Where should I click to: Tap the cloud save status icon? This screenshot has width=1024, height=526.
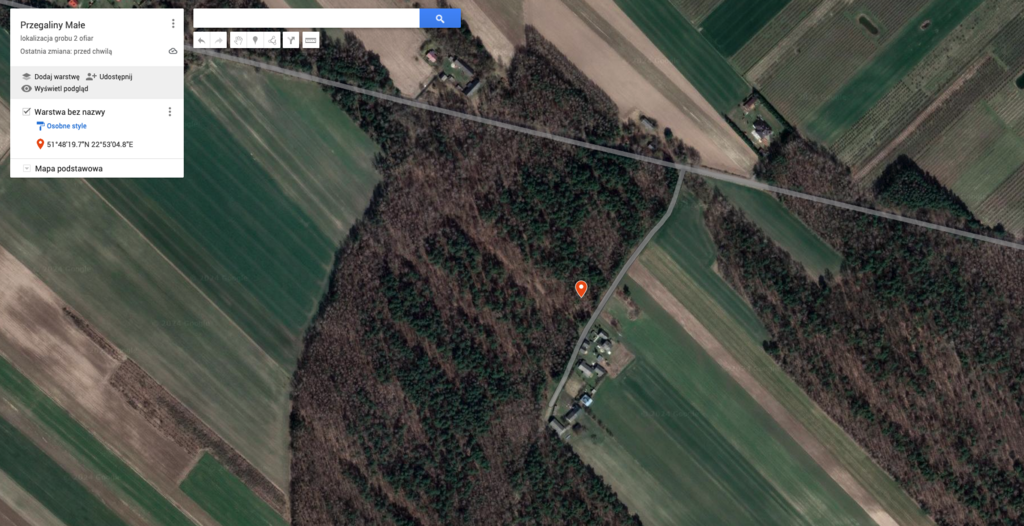tap(173, 50)
